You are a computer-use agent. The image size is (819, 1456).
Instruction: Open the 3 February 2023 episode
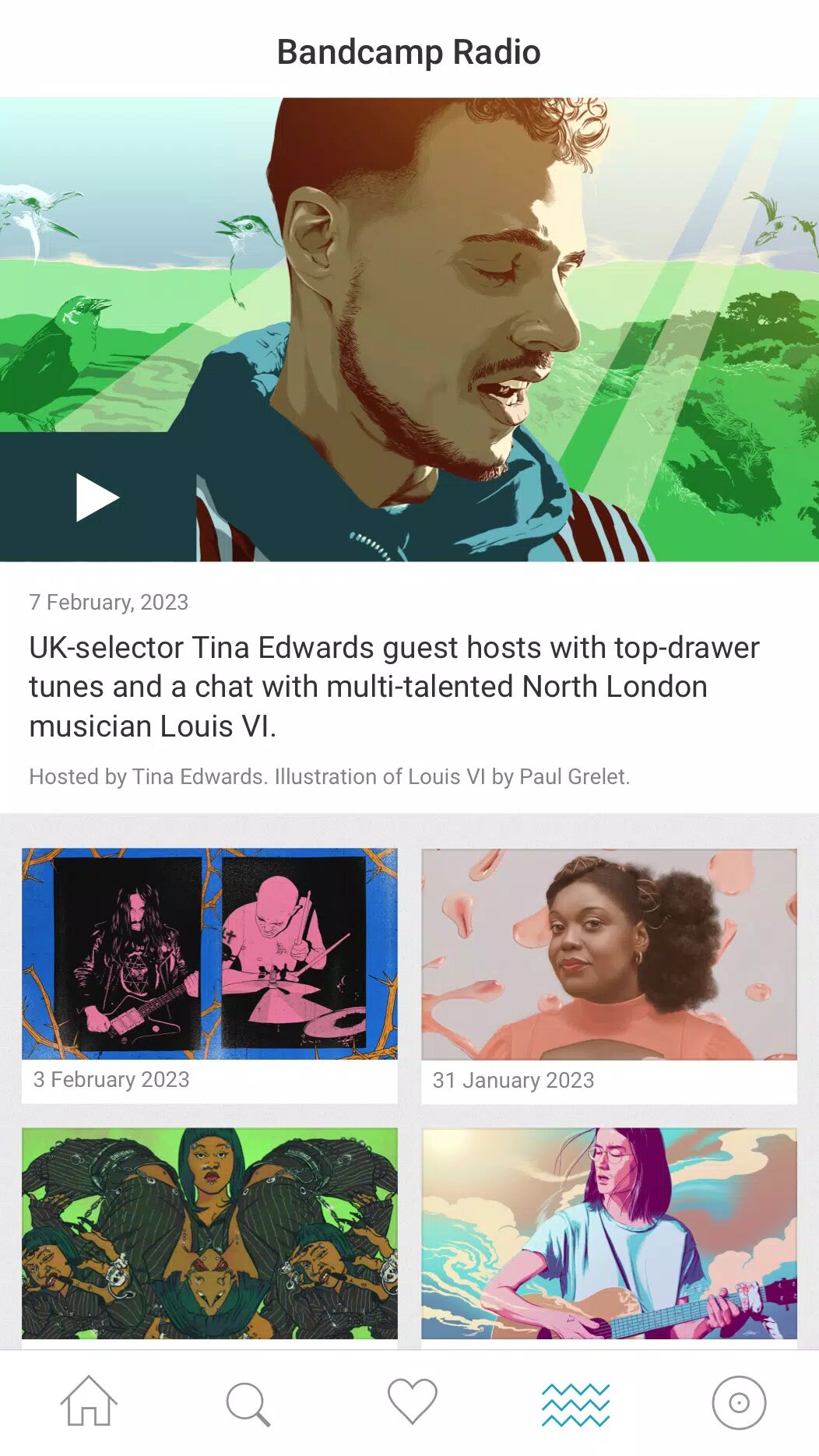click(x=209, y=973)
